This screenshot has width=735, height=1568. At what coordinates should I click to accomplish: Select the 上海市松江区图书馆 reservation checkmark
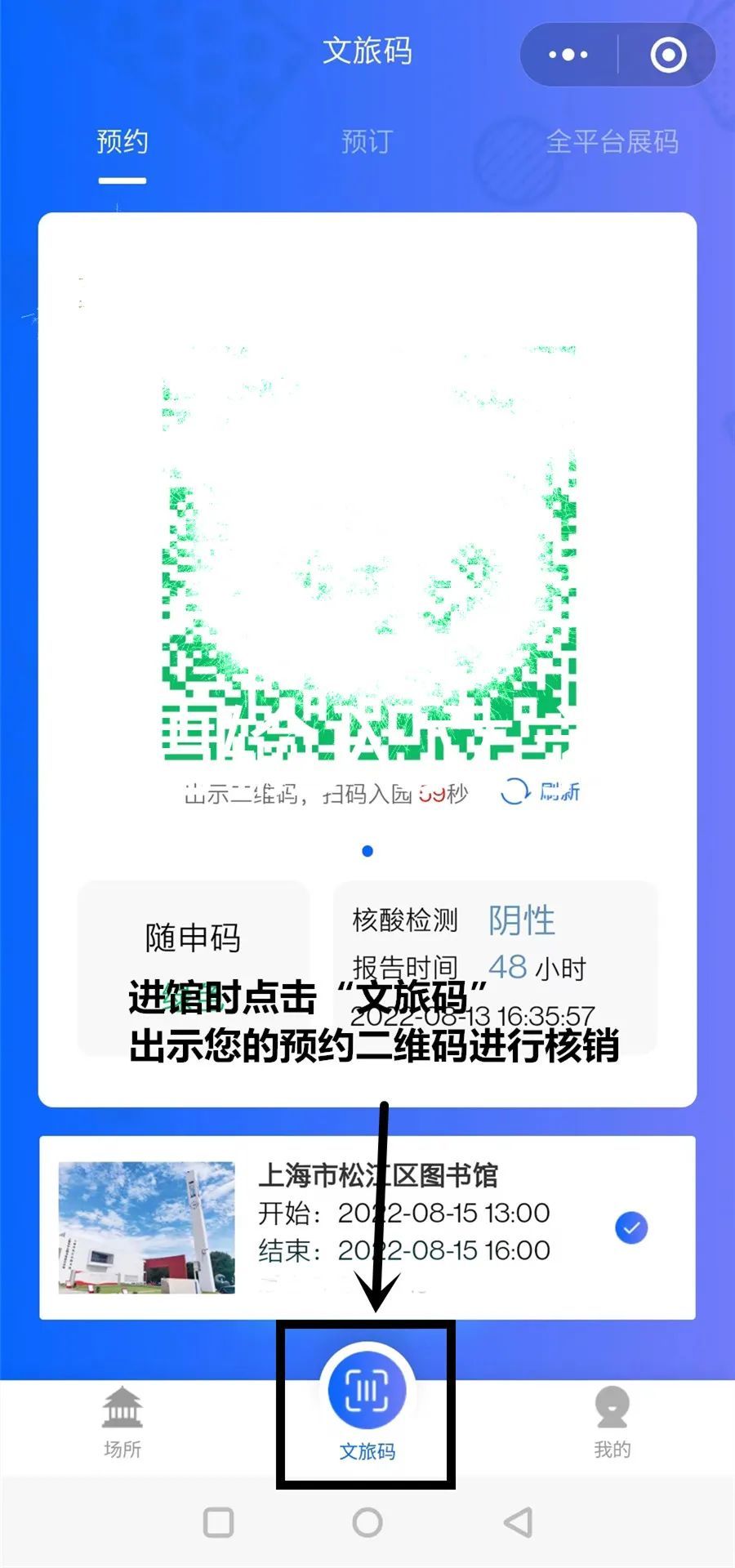pos(630,1227)
